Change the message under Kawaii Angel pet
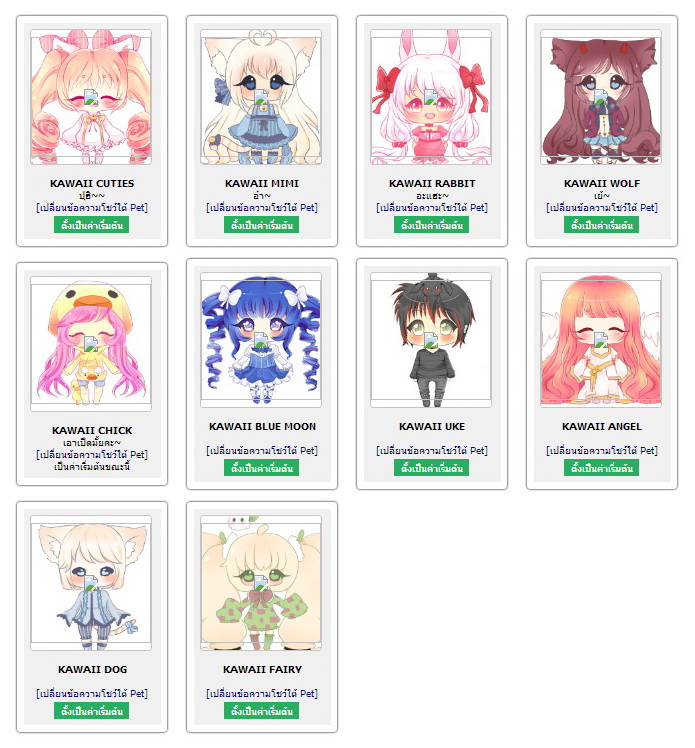The image size is (695, 748). (601, 451)
